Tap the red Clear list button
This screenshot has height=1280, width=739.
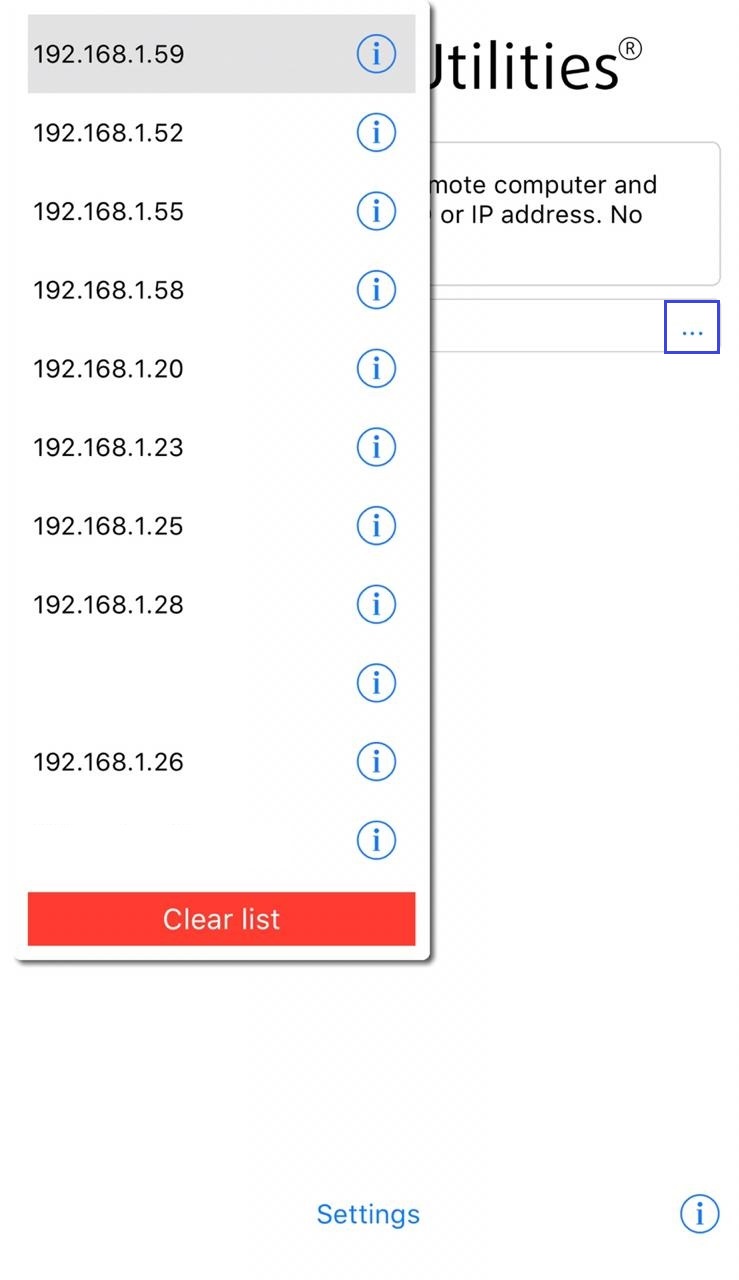coord(221,919)
